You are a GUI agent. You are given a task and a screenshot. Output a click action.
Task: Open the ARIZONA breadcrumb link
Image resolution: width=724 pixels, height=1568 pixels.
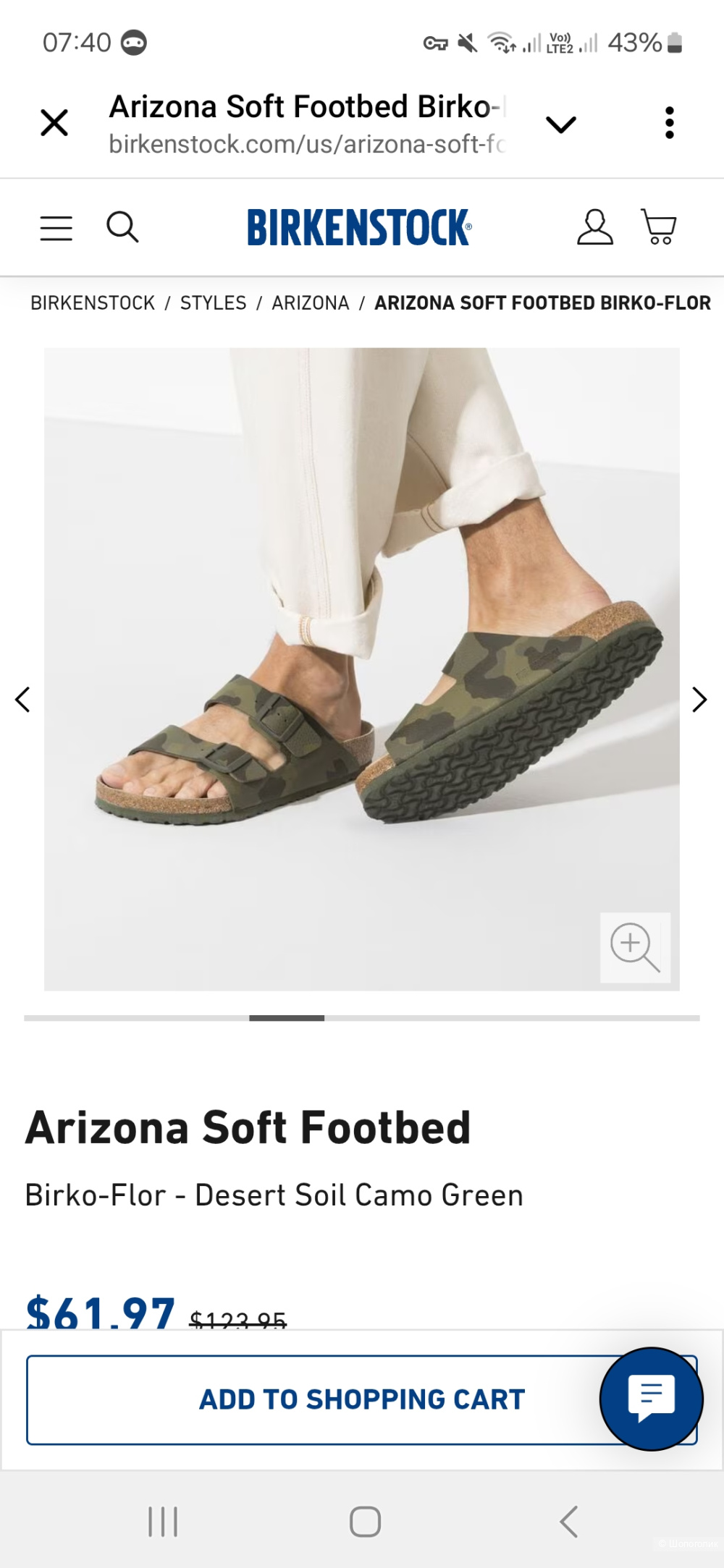point(310,302)
